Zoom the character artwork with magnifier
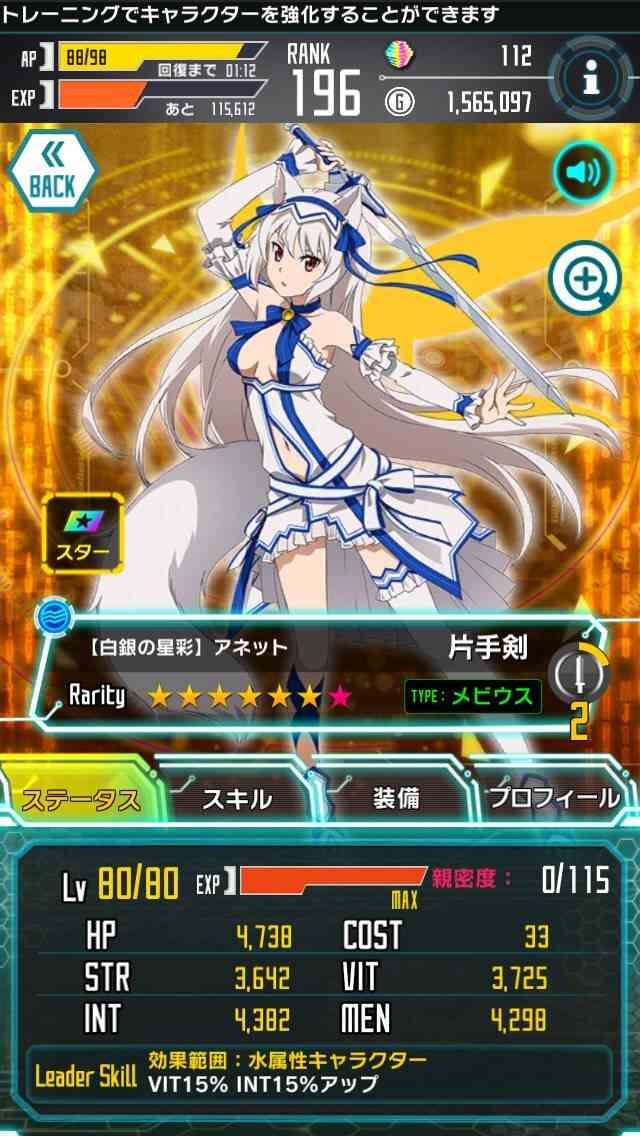The height and width of the screenshot is (1136, 640). click(x=584, y=277)
